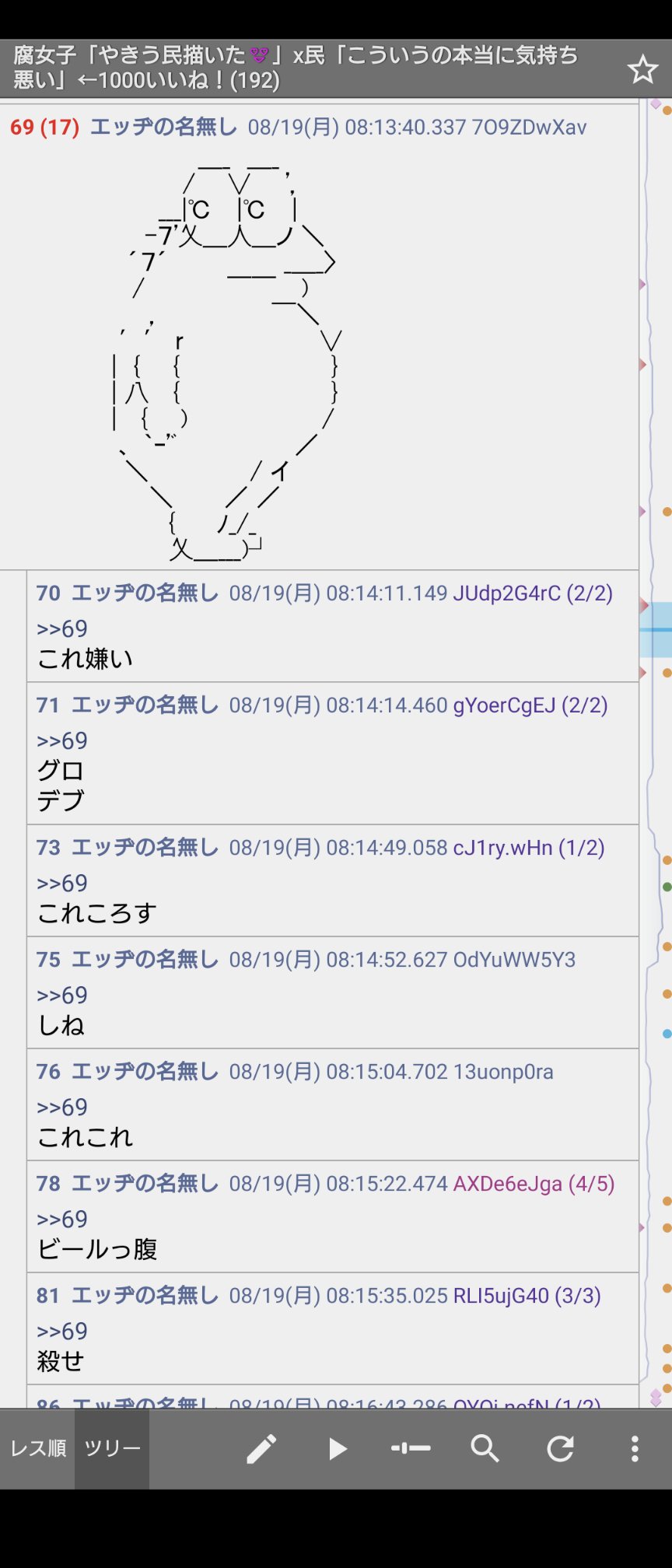This screenshot has width=672, height=1568.
Task: Start auto-scroll with play icon
Action: pyautogui.click(x=336, y=1448)
